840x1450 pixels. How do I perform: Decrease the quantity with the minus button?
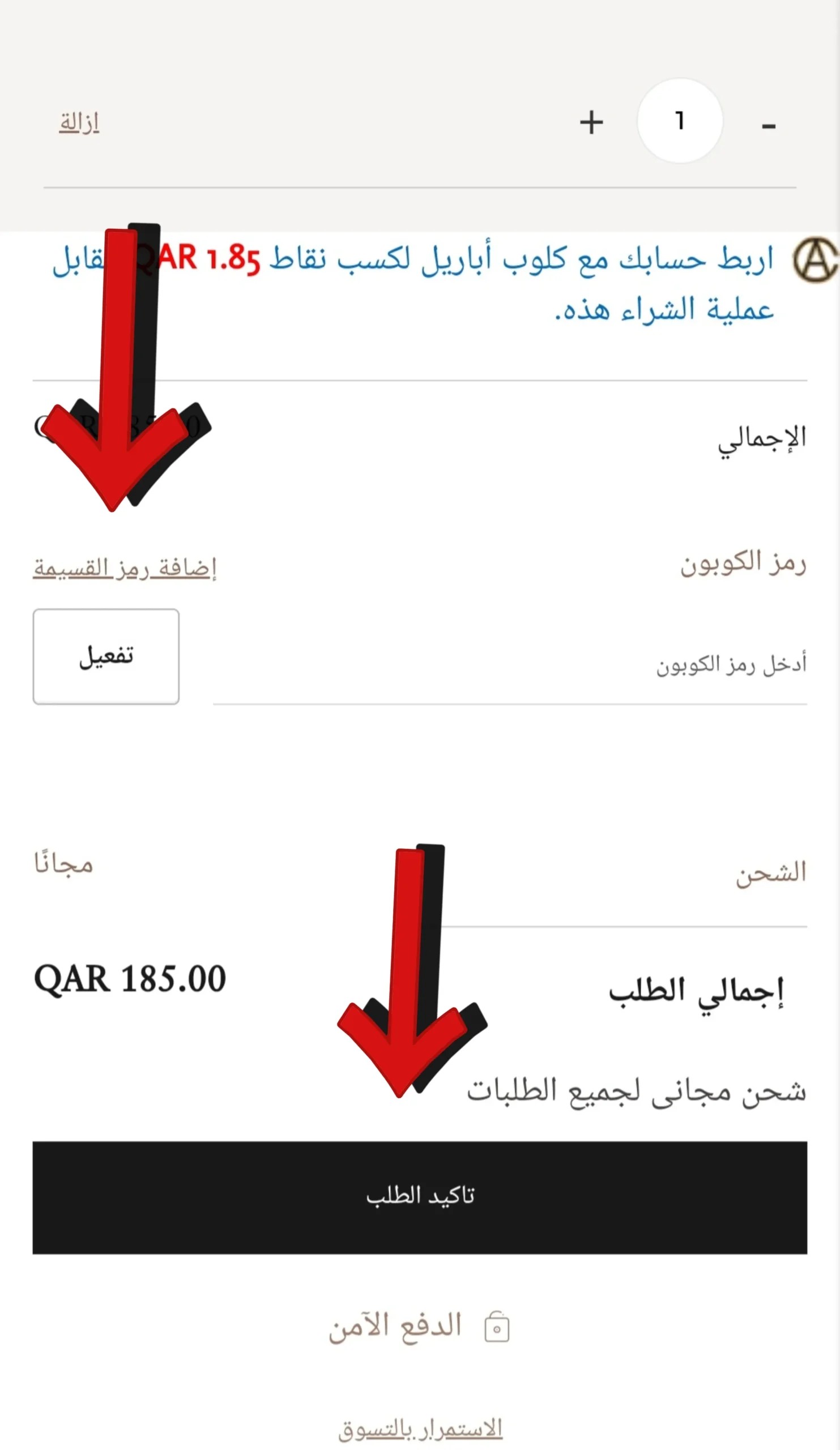(769, 125)
